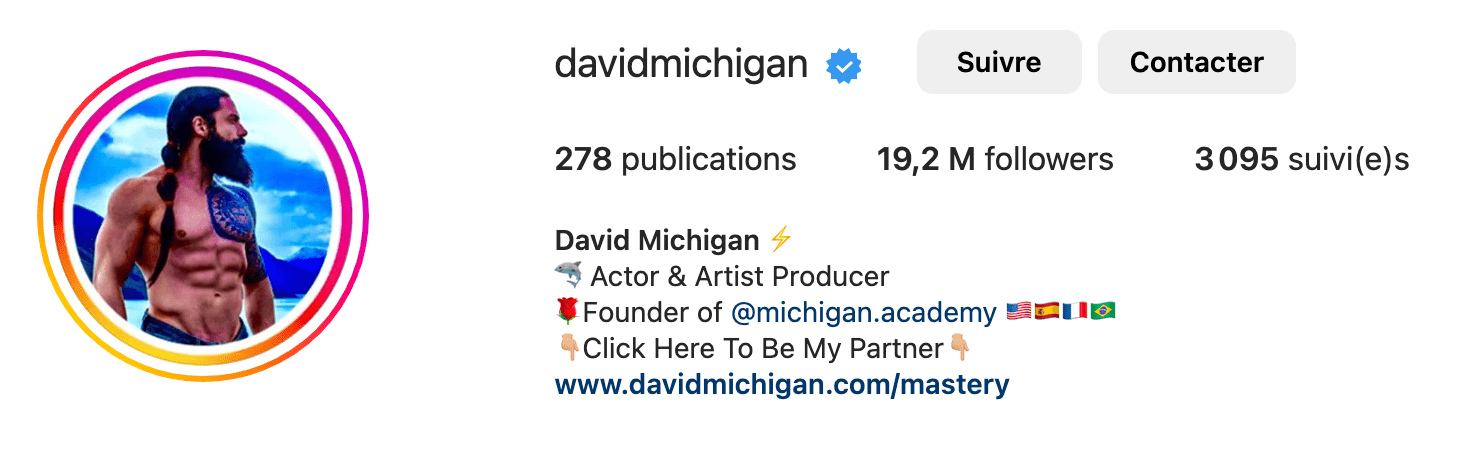Open www.davidmichigan.com/mastery link

(781, 384)
